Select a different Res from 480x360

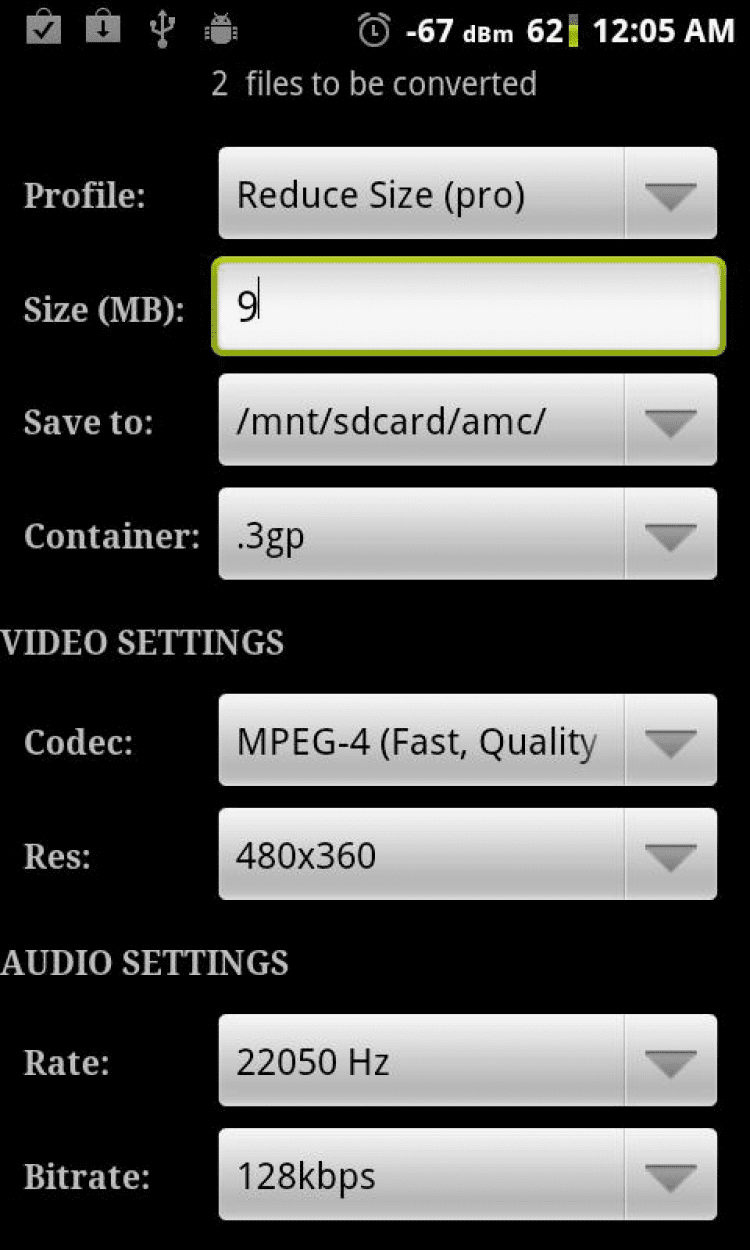(467, 855)
